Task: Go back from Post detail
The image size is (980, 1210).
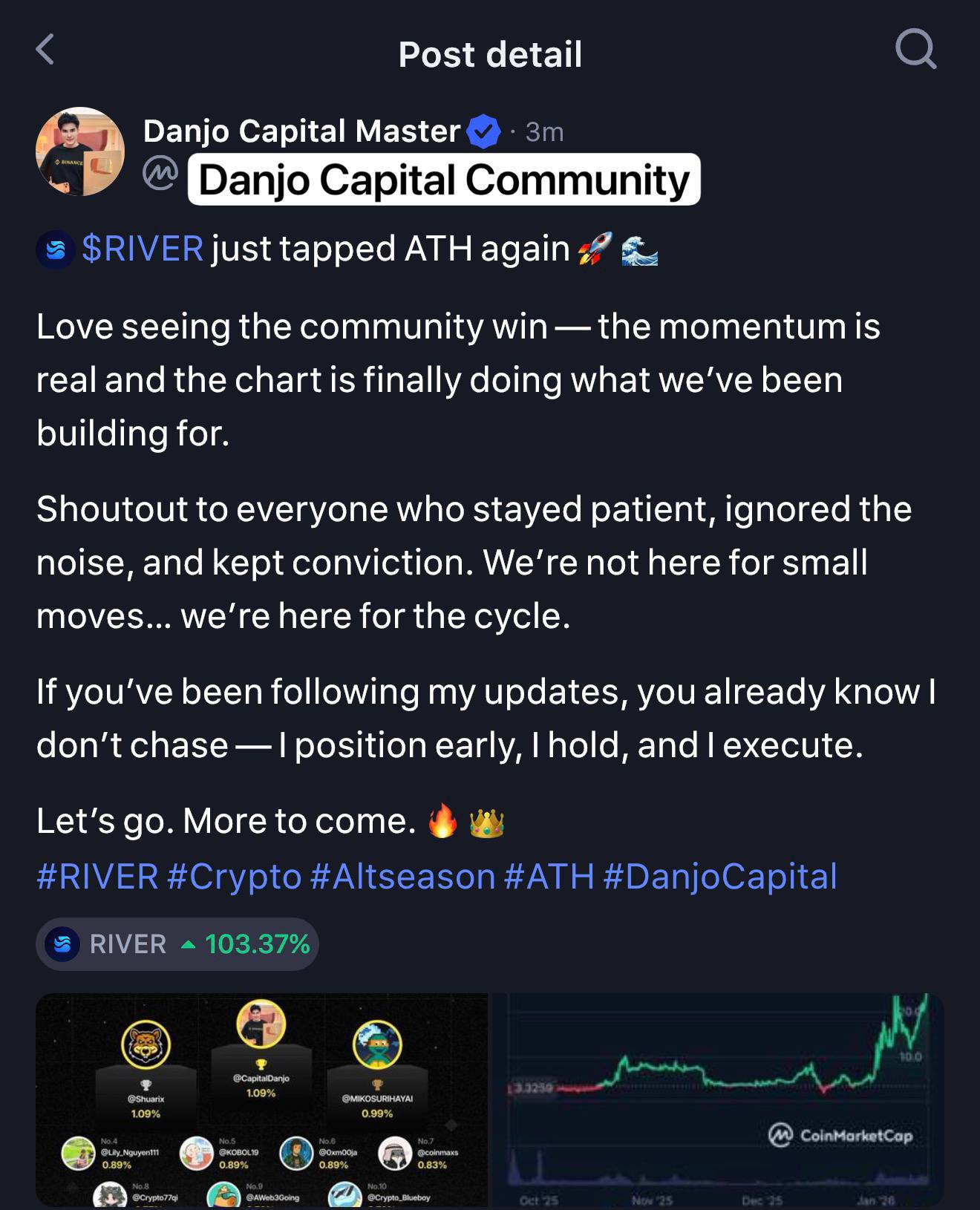Action: 45,50
